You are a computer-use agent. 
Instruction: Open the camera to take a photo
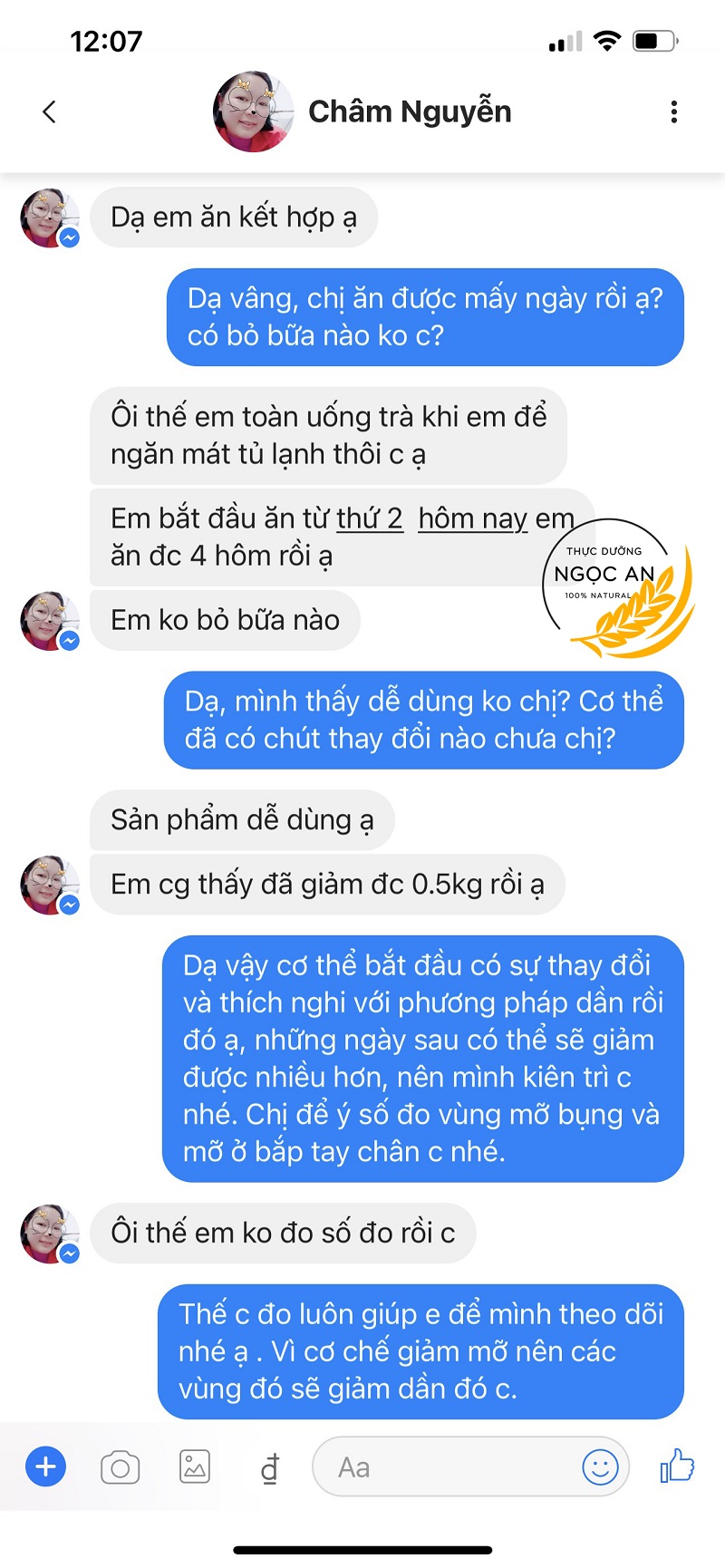[x=120, y=1466]
